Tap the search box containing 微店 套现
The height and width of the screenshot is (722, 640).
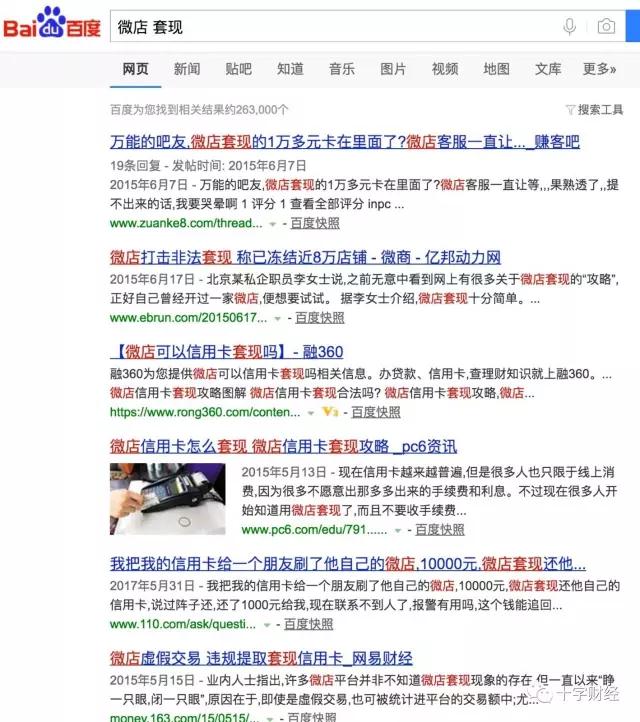(x=330, y=28)
